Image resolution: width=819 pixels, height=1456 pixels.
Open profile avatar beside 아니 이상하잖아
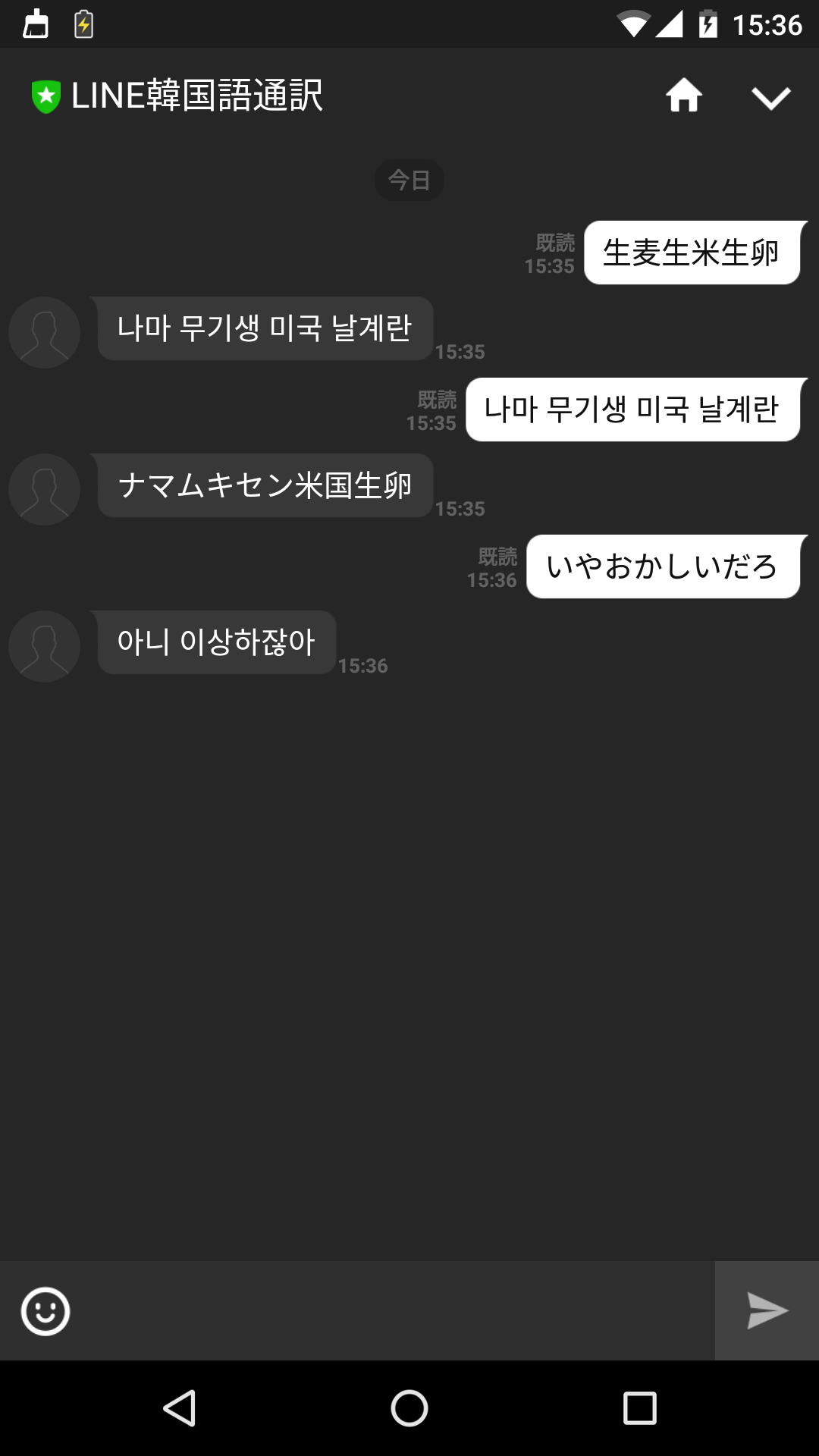44,646
